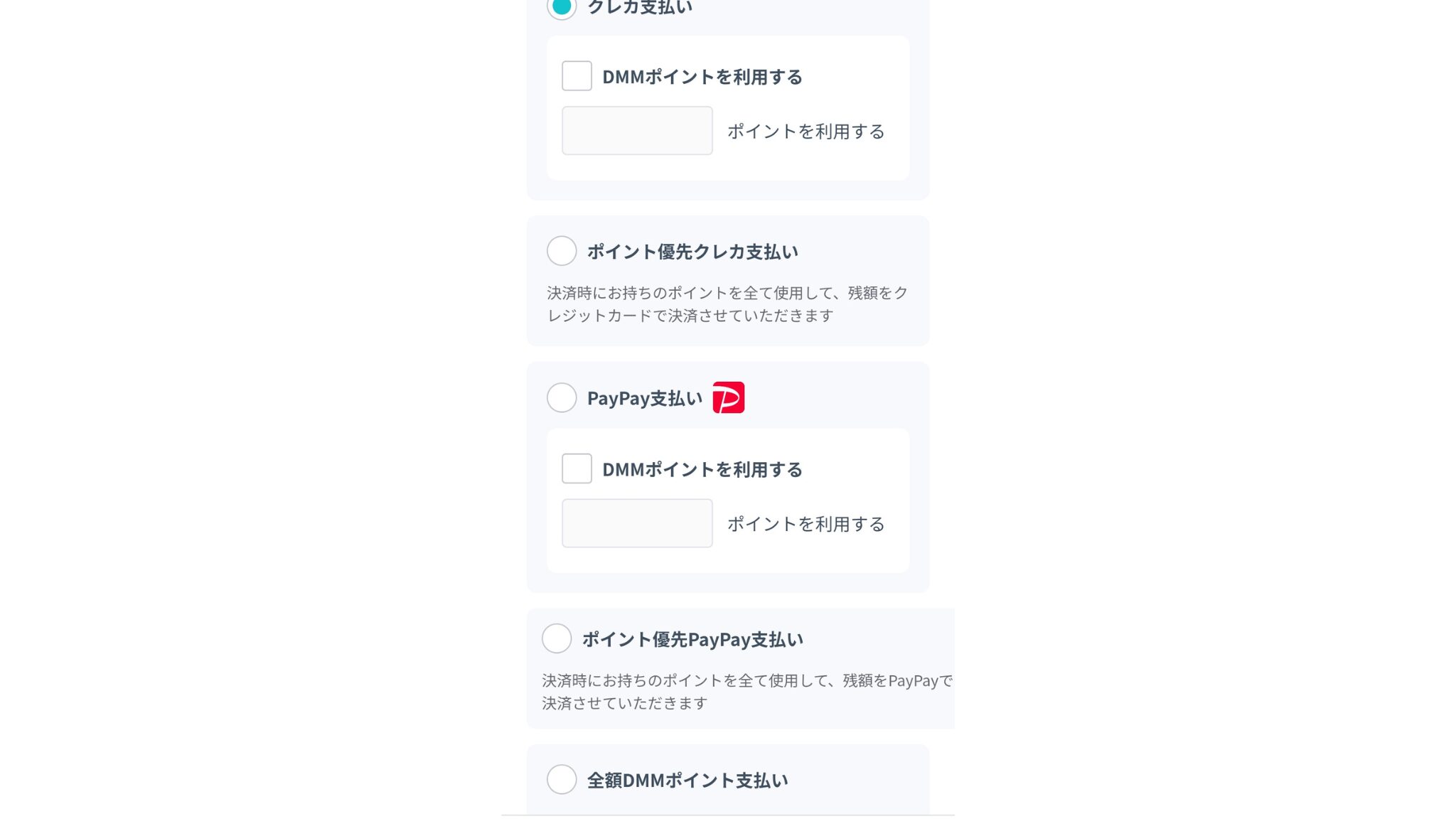Viewport: 1456px width, 819px height.
Task: Select the クレカ支払い radio button
Action: coord(562,6)
